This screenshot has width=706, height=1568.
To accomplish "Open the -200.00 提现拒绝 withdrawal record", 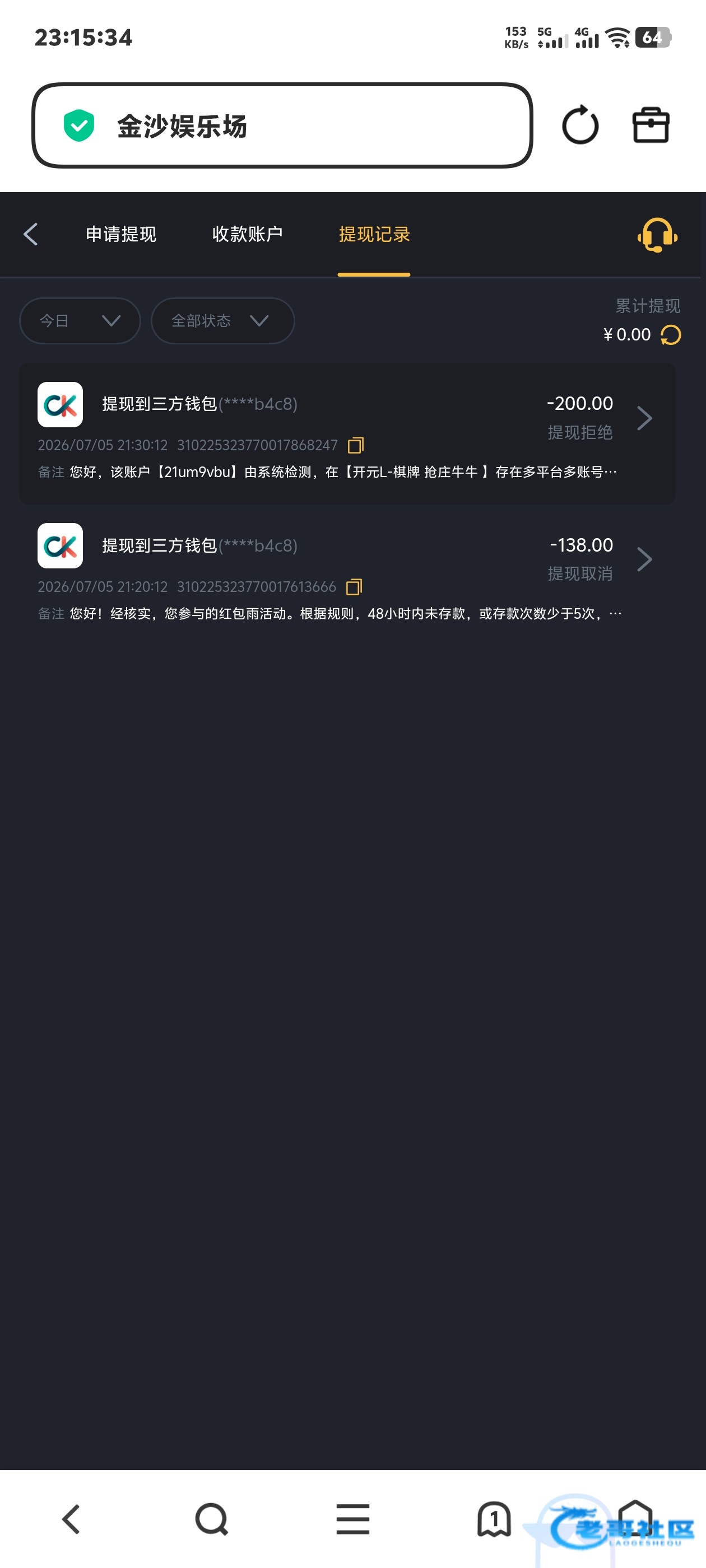I will pyautogui.click(x=347, y=433).
